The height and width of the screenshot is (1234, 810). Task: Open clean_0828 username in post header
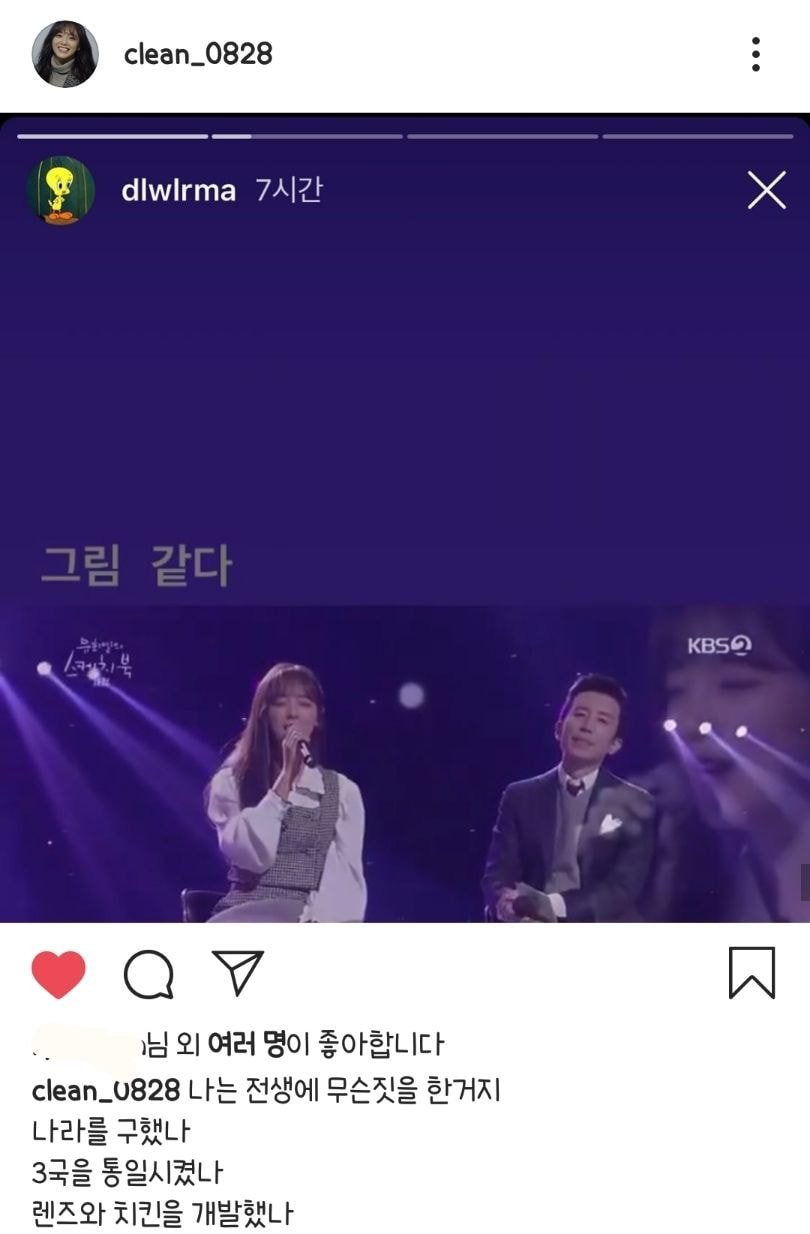tap(198, 54)
